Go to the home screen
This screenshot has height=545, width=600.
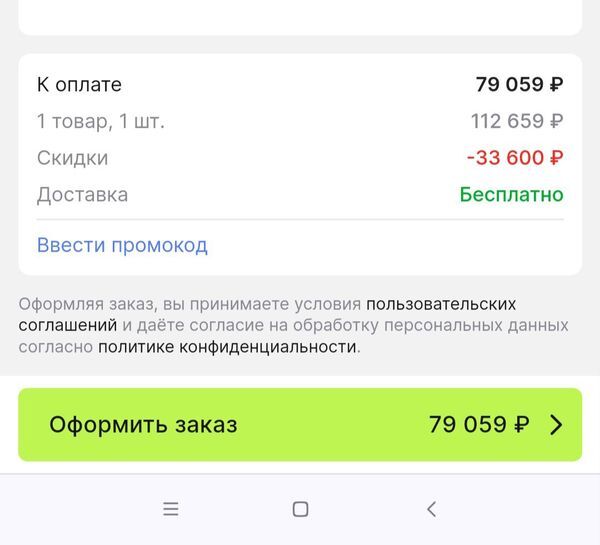tap(300, 509)
